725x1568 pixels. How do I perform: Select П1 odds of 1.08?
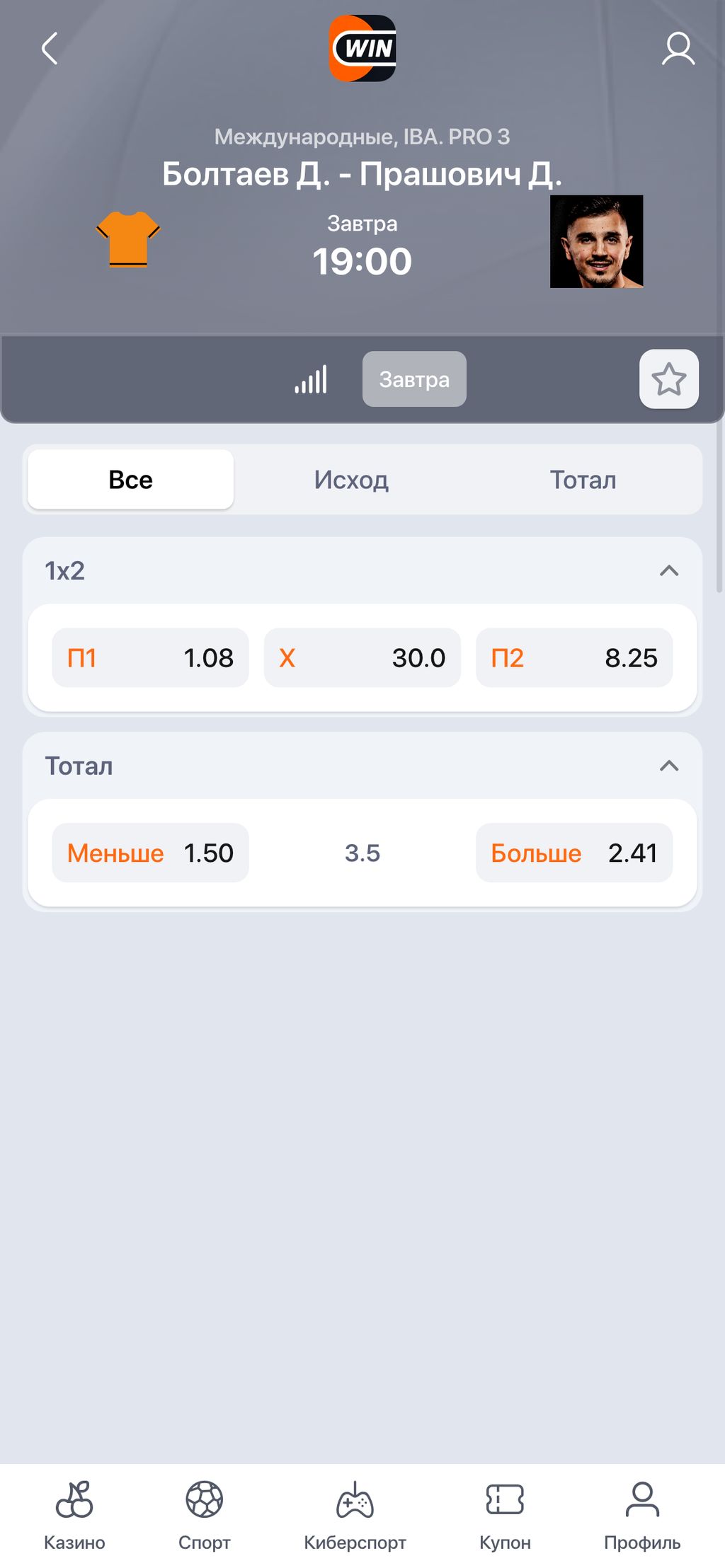coord(150,658)
